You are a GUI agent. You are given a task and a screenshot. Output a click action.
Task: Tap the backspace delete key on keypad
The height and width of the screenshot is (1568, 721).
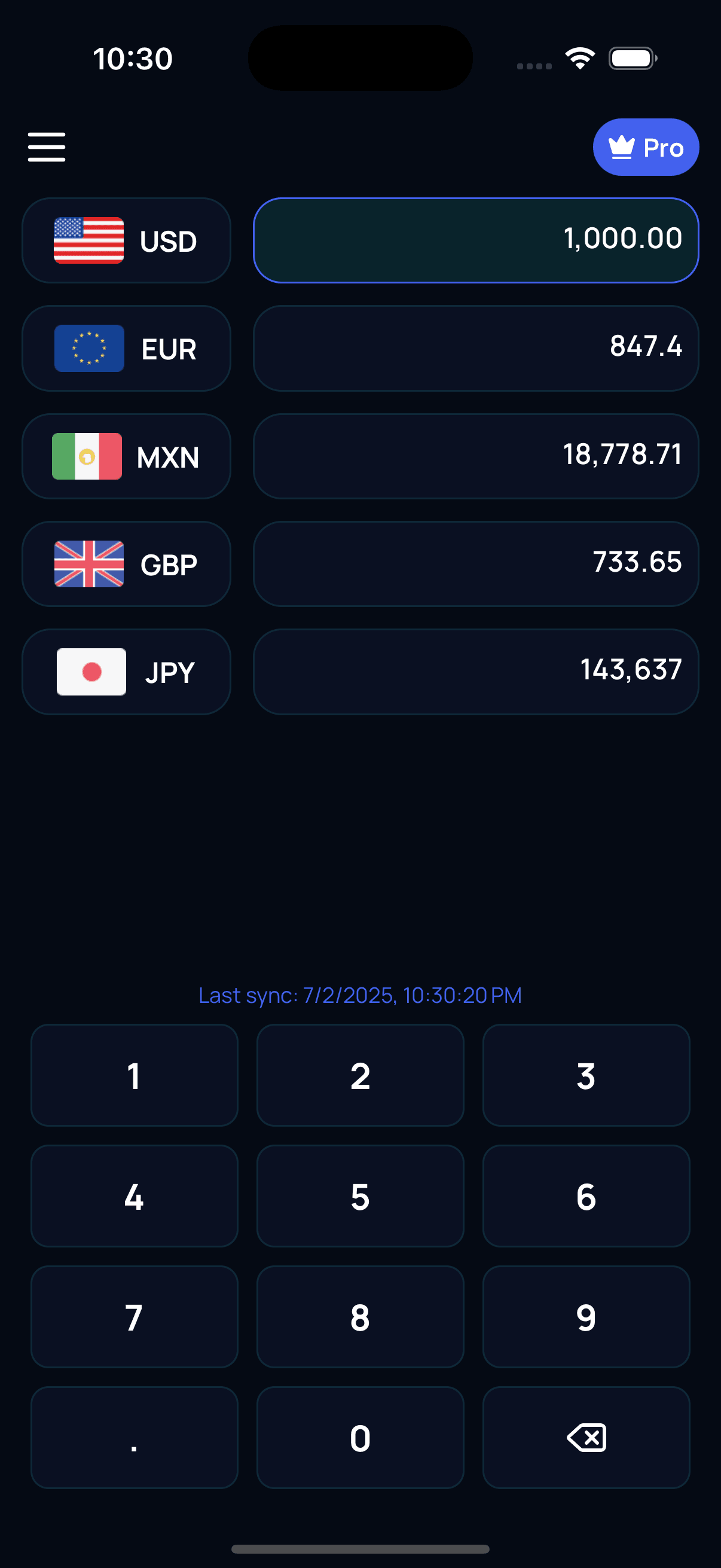tap(586, 1439)
